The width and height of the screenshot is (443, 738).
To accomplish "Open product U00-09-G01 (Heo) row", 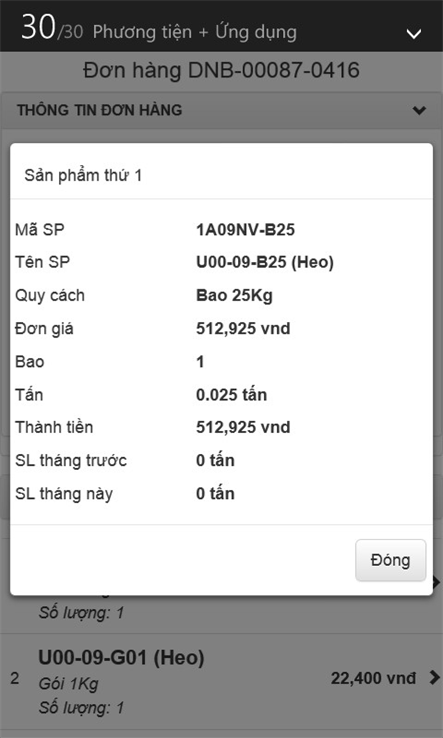I will pyautogui.click(x=221, y=681).
